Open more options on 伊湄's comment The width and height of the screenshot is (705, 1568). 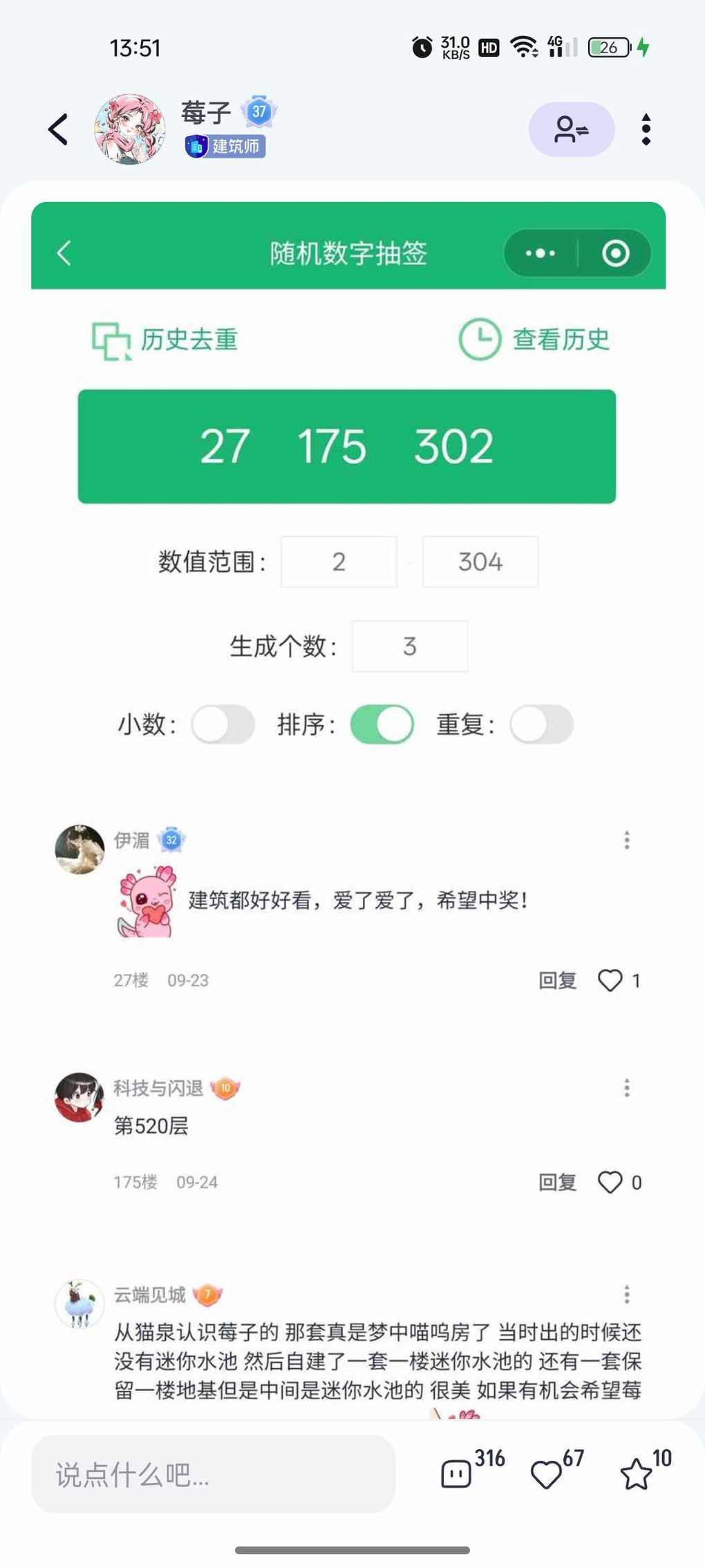626,840
